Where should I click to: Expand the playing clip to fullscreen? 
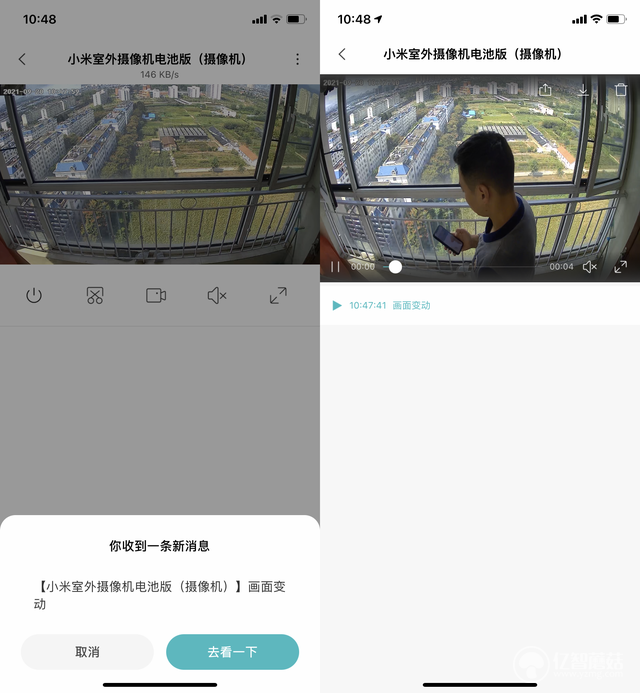tap(621, 267)
